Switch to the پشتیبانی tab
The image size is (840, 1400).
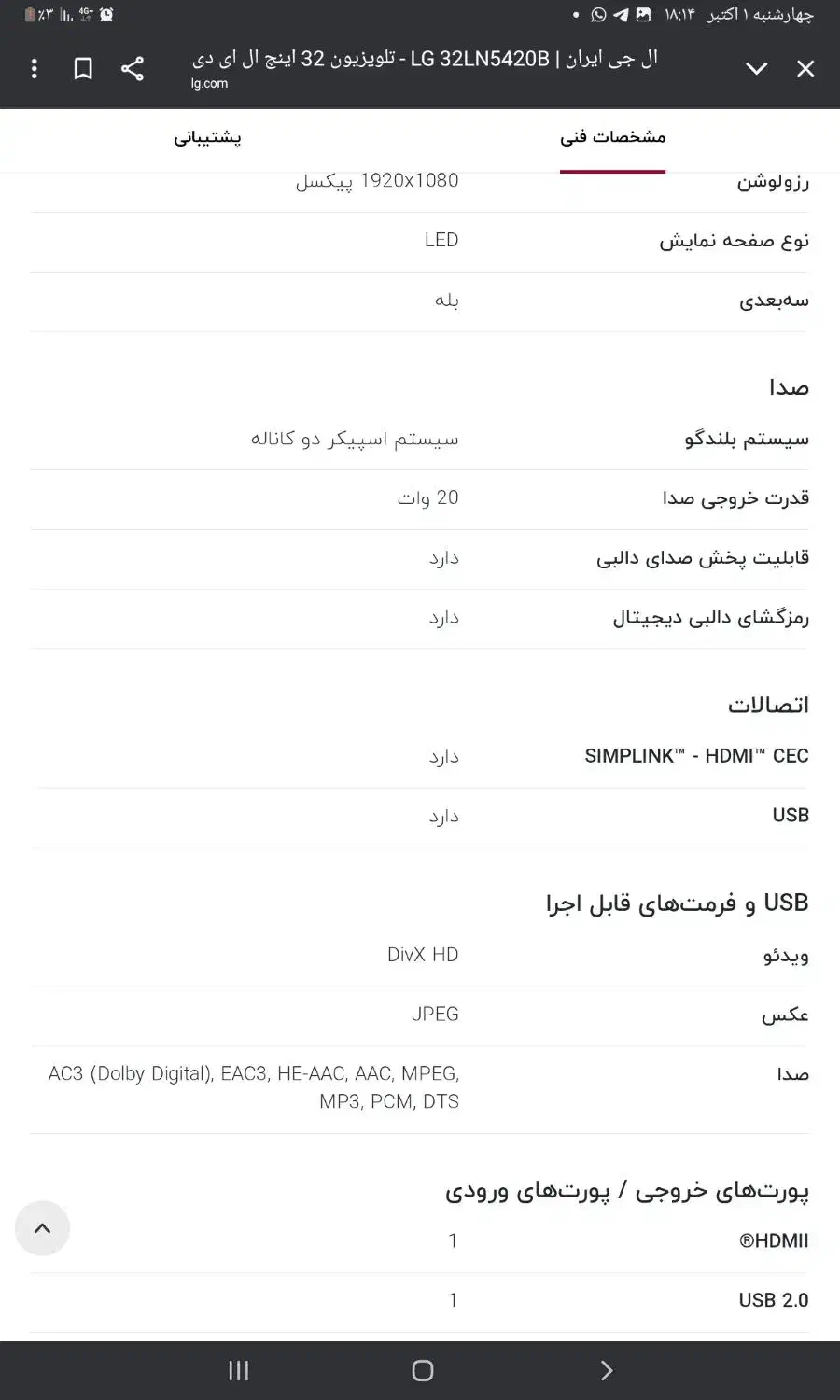pyautogui.click(x=207, y=138)
